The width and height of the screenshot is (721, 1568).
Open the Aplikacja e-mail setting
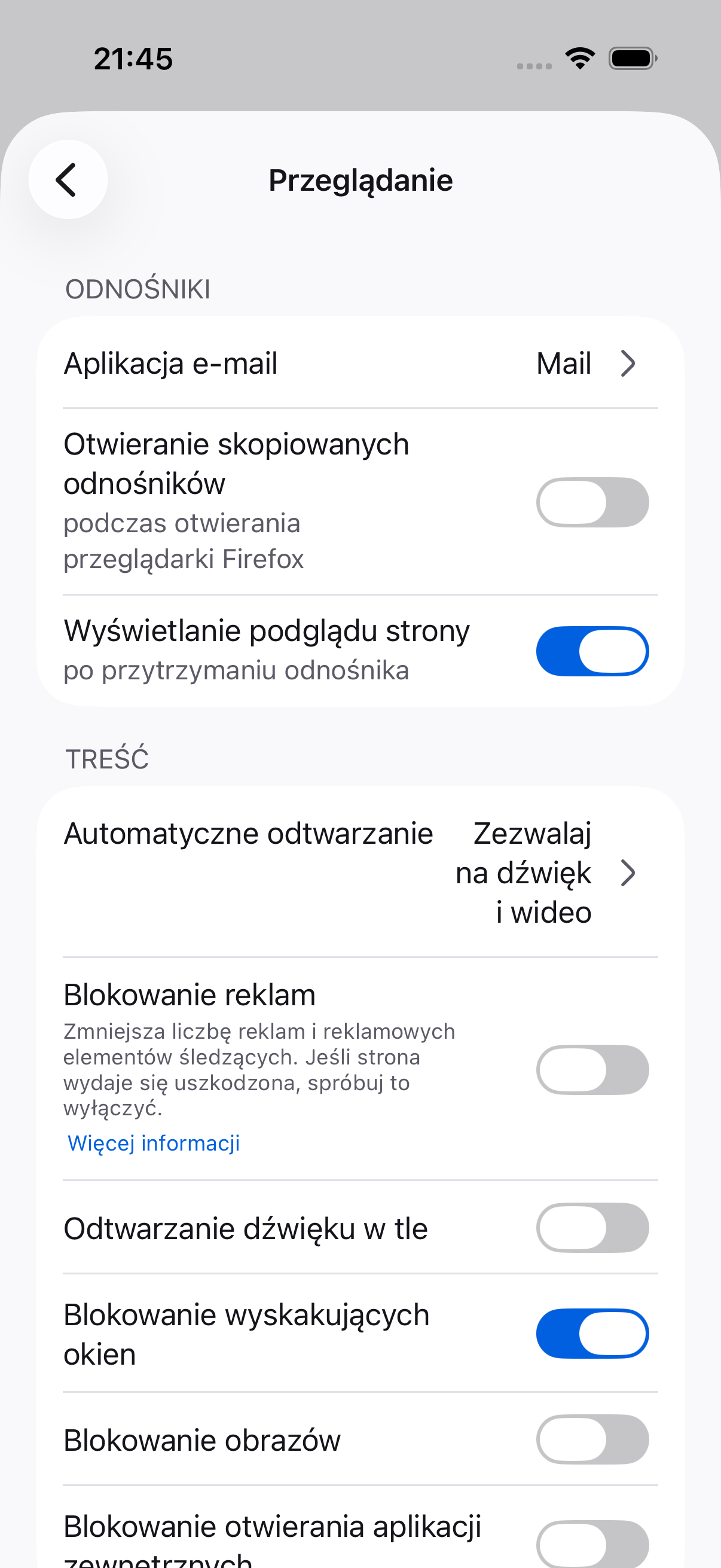pos(360,364)
